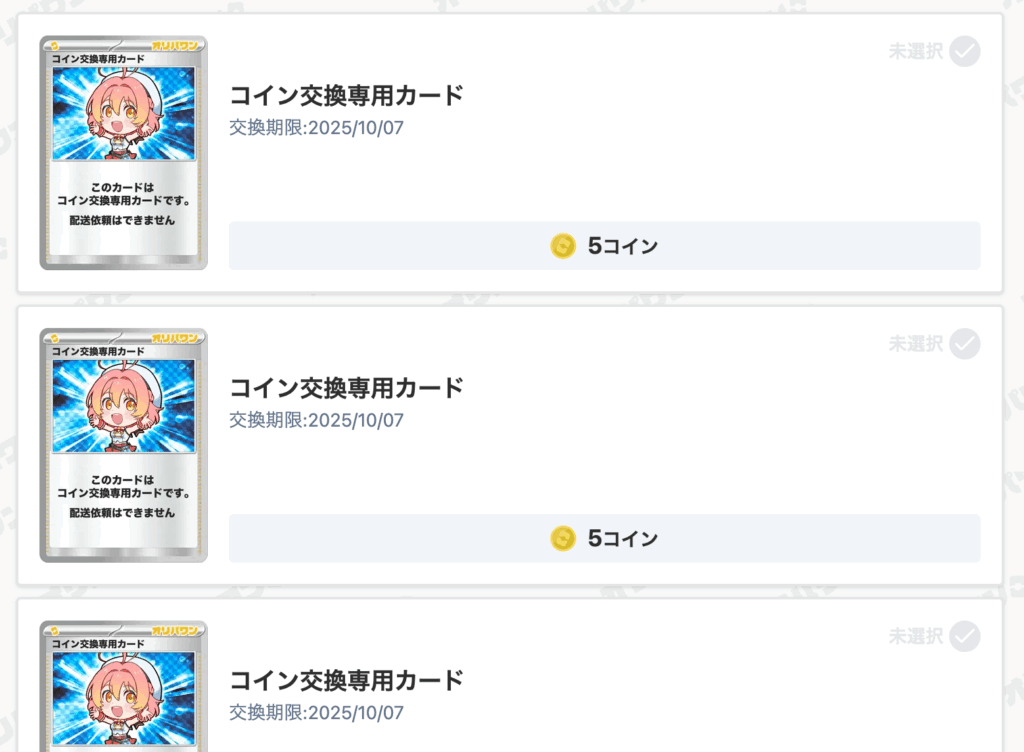Select the topmost コイン交換専用カード checkbox
1024x752 pixels.
tap(964, 51)
